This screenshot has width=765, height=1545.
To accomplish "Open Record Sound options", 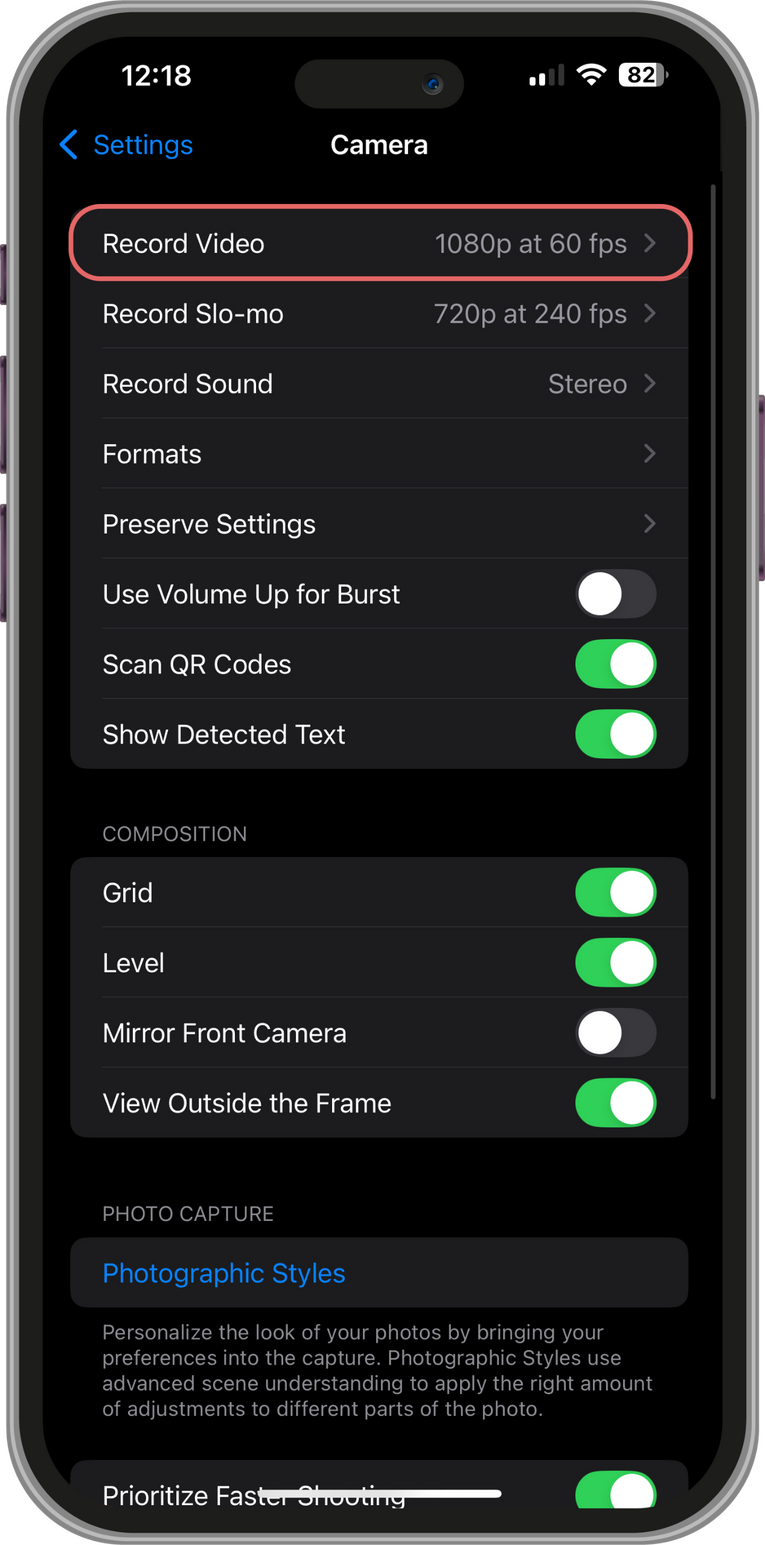I will (x=379, y=384).
